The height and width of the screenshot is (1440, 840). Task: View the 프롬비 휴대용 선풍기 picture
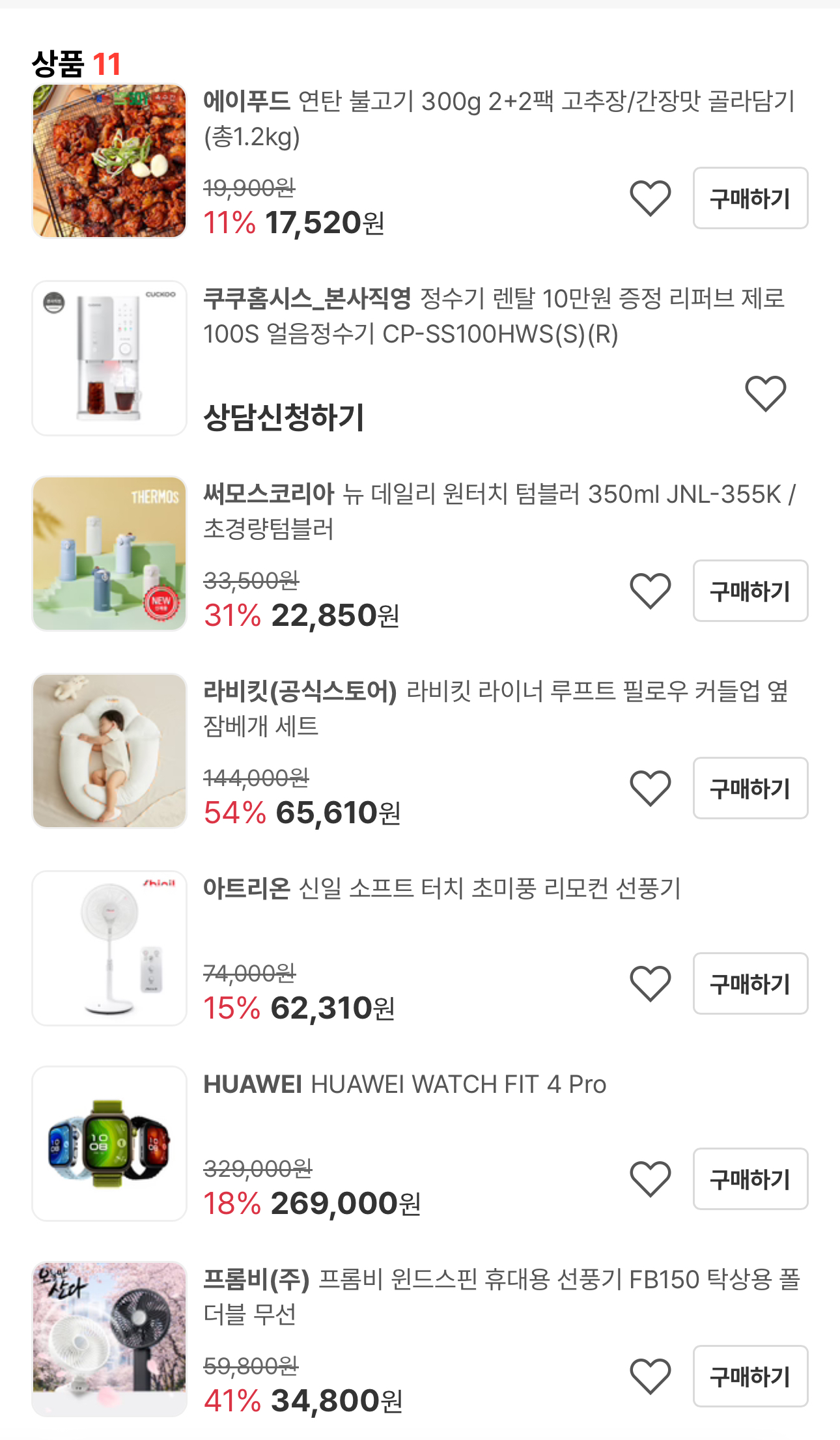pos(109,1339)
